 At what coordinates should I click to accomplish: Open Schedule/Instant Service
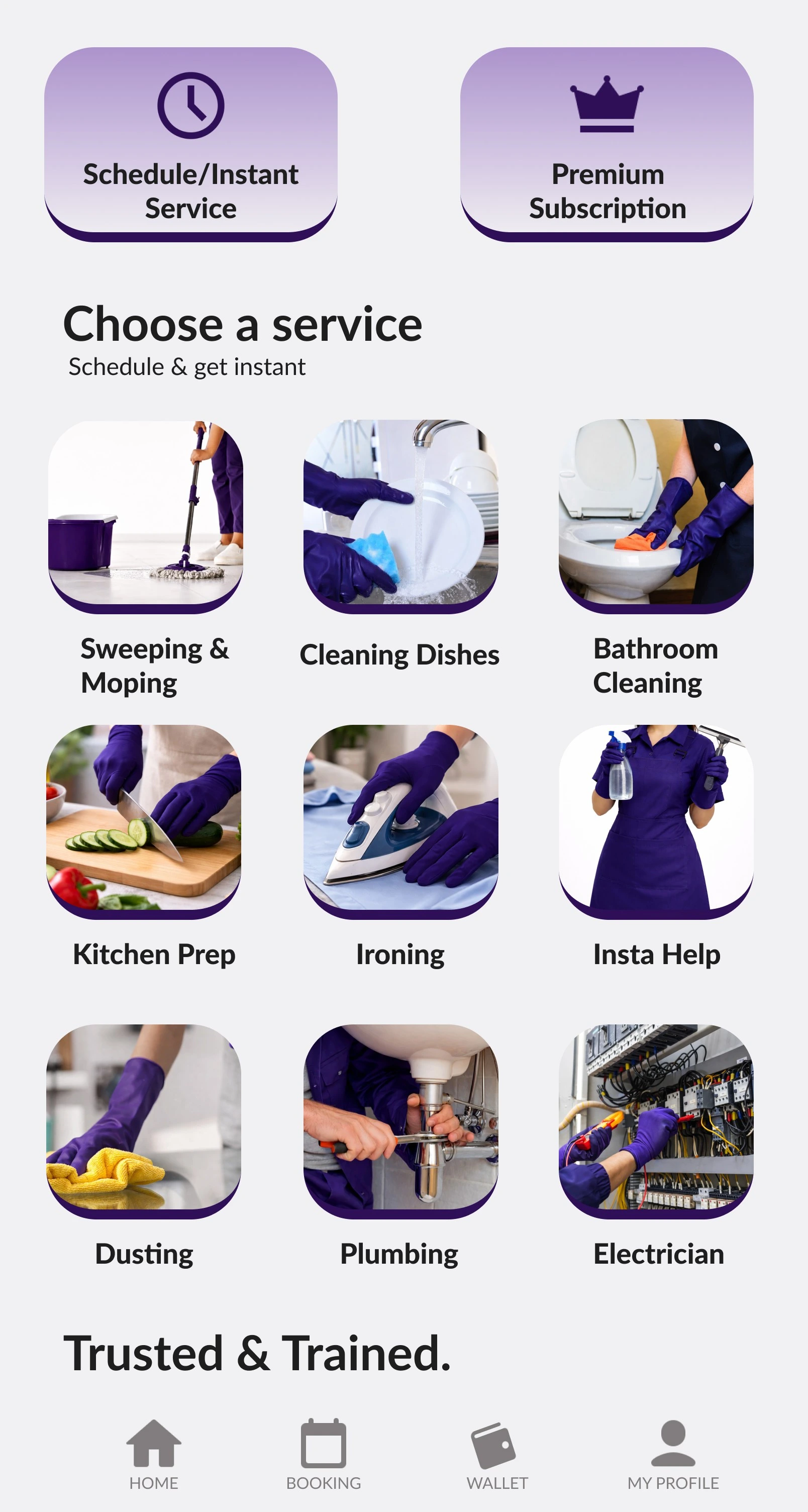191,144
